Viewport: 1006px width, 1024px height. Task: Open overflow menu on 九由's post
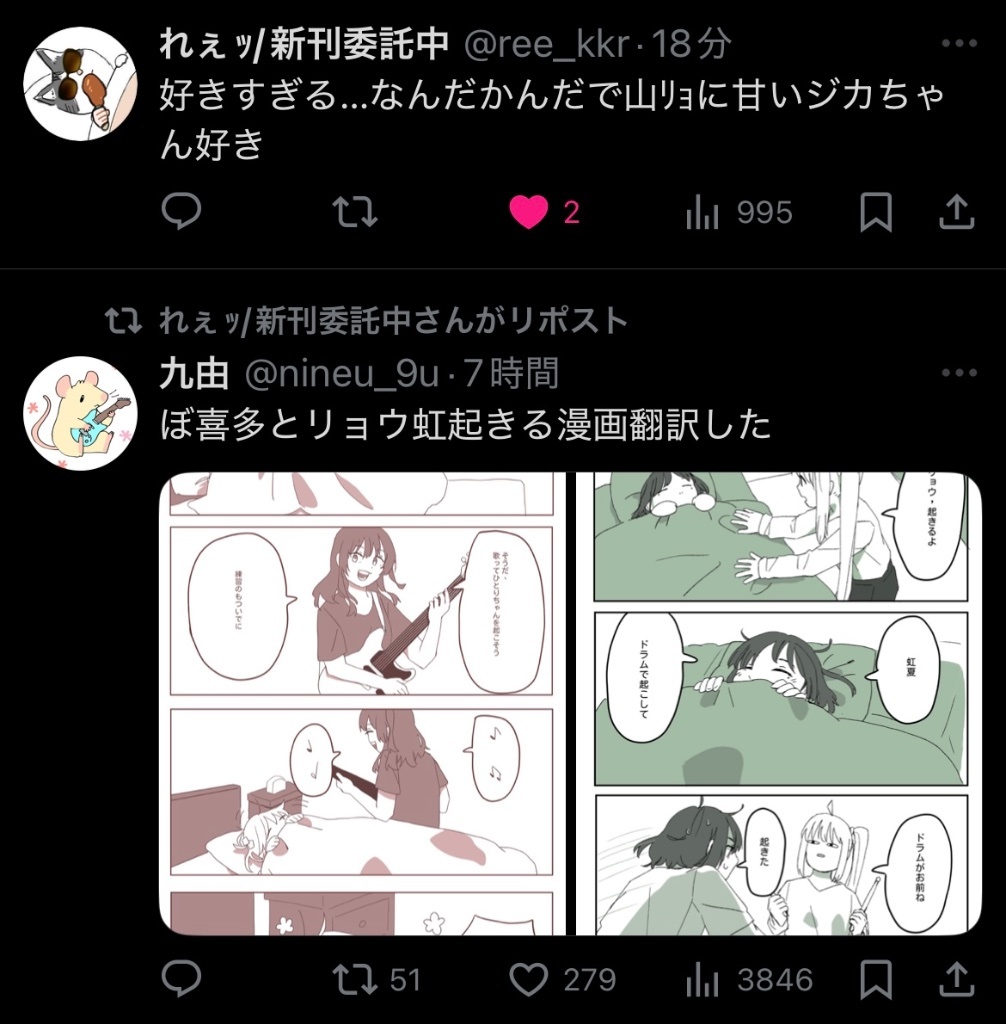click(x=959, y=373)
